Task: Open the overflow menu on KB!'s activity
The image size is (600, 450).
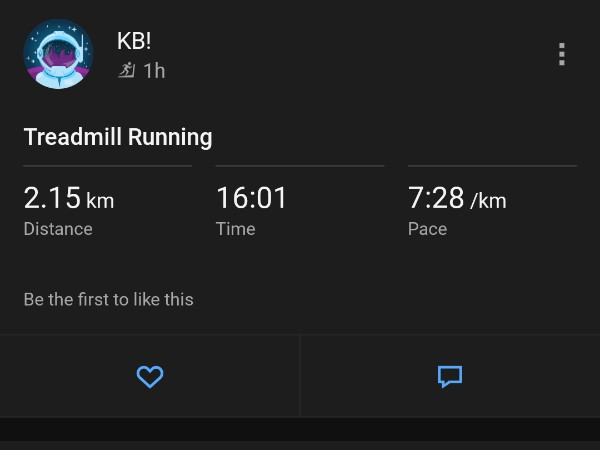Action: coord(562,54)
